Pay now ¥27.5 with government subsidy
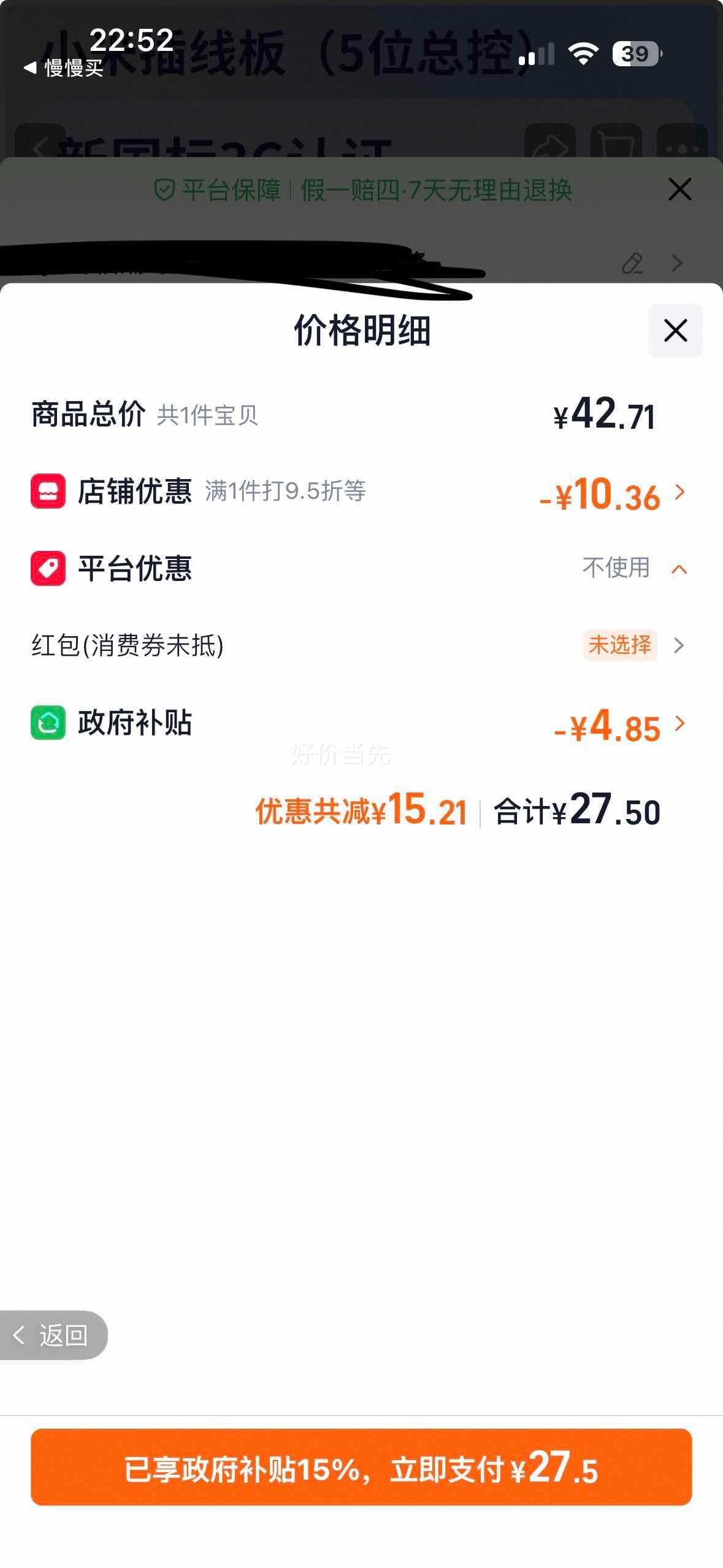This screenshot has width=723, height=1568. click(361, 1467)
